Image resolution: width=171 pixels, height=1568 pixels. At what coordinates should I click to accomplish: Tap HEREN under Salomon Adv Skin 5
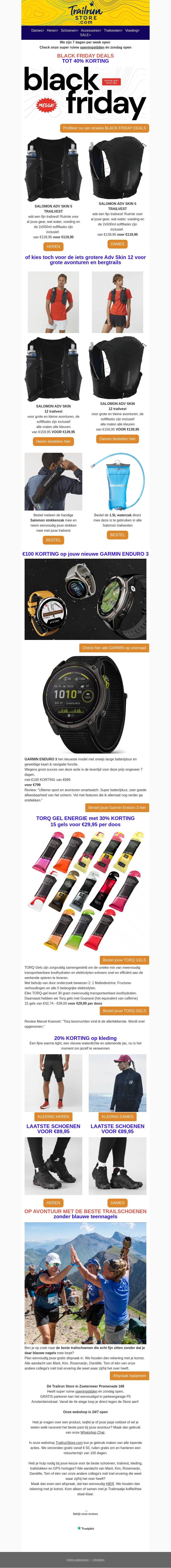point(54,247)
